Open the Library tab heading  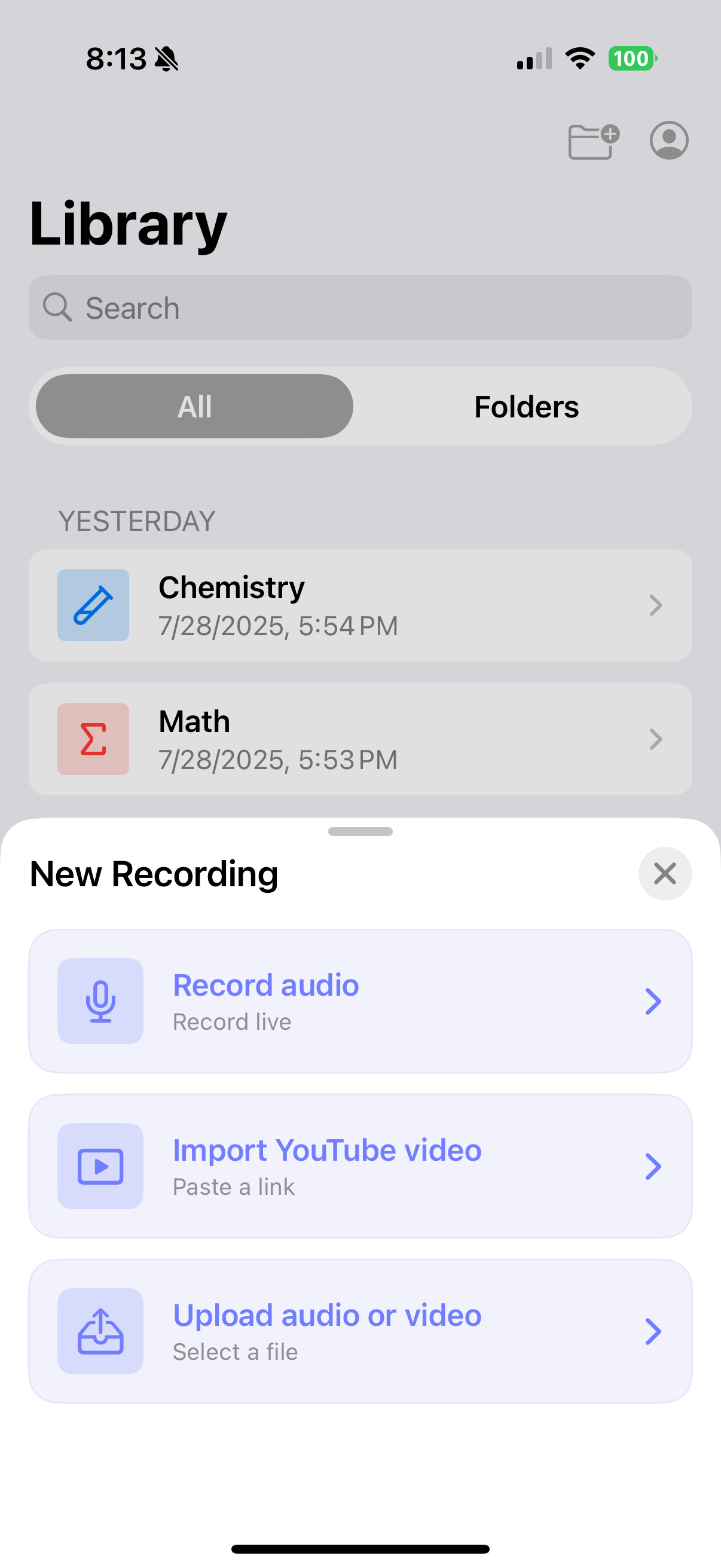coord(128,224)
